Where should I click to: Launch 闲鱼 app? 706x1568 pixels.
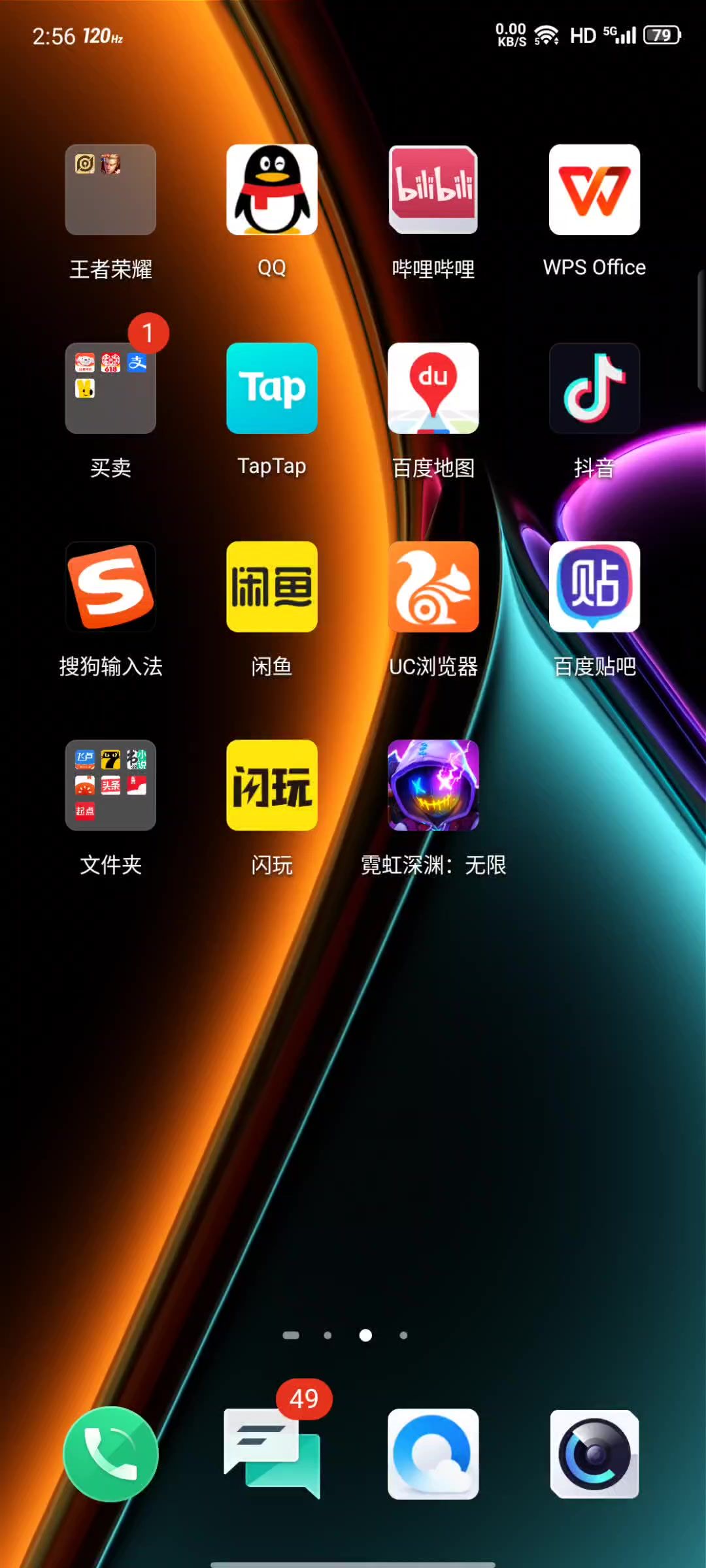pos(272,587)
